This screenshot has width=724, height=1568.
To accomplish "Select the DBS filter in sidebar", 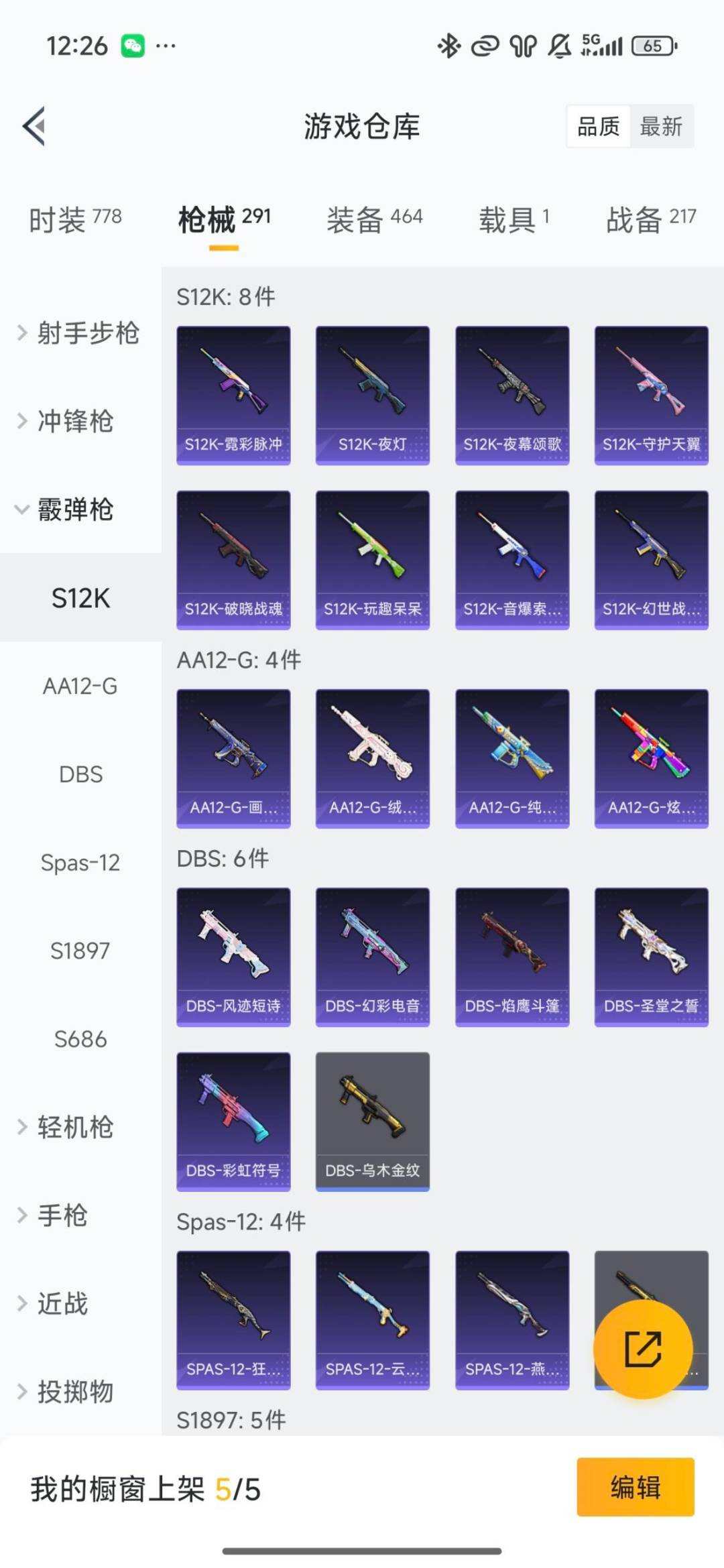I will (80, 774).
